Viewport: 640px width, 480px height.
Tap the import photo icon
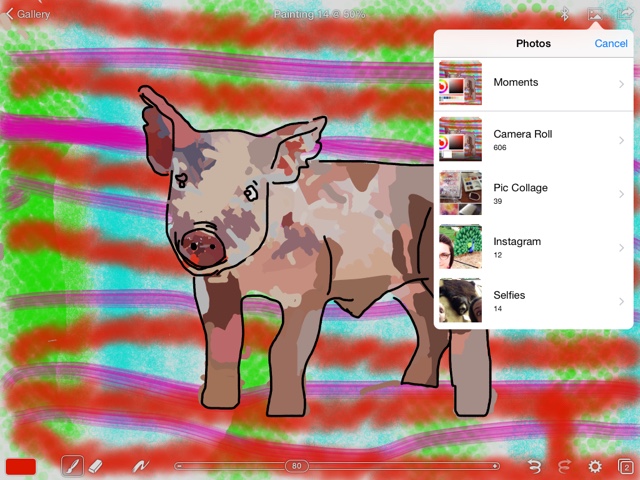click(x=595, y=14)
